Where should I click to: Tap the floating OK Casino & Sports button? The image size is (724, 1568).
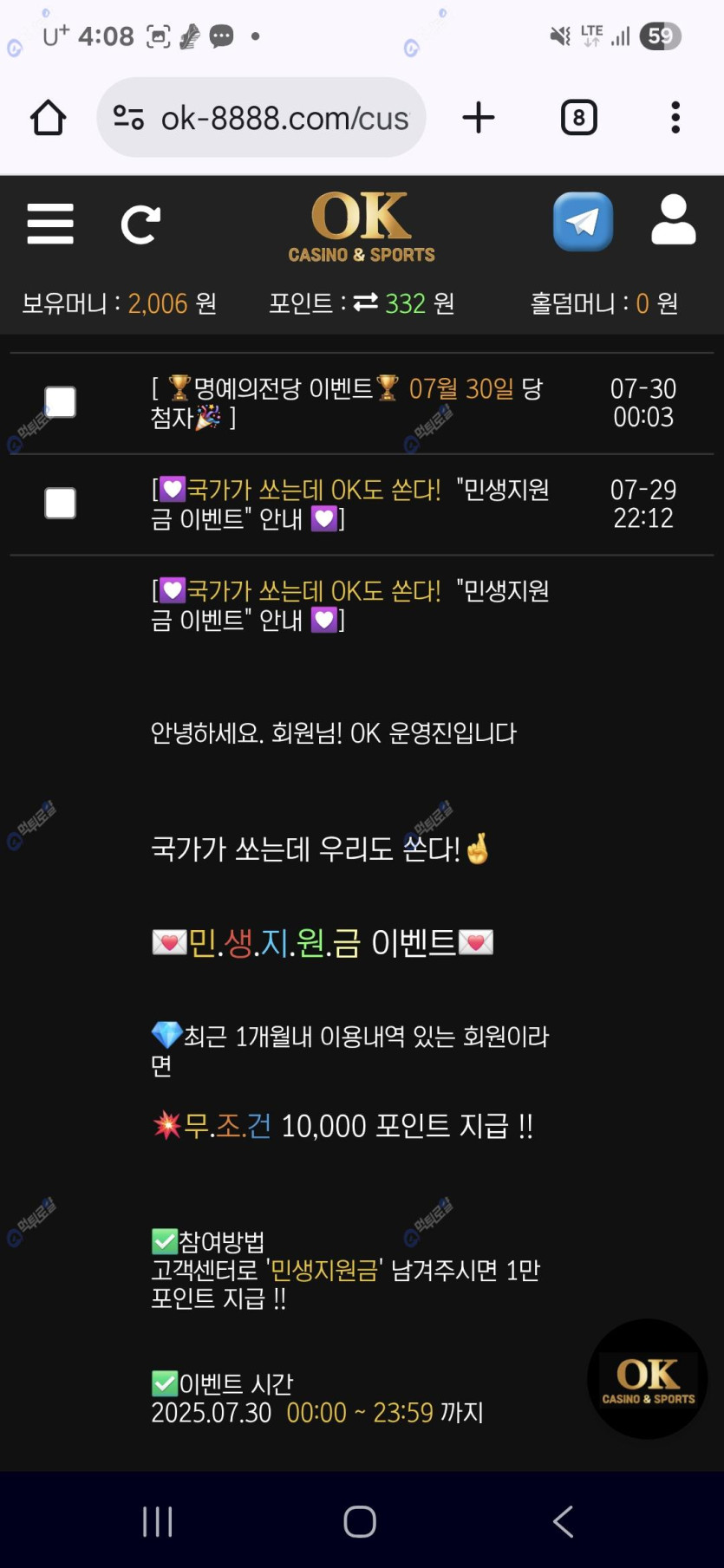point(647,1378)
